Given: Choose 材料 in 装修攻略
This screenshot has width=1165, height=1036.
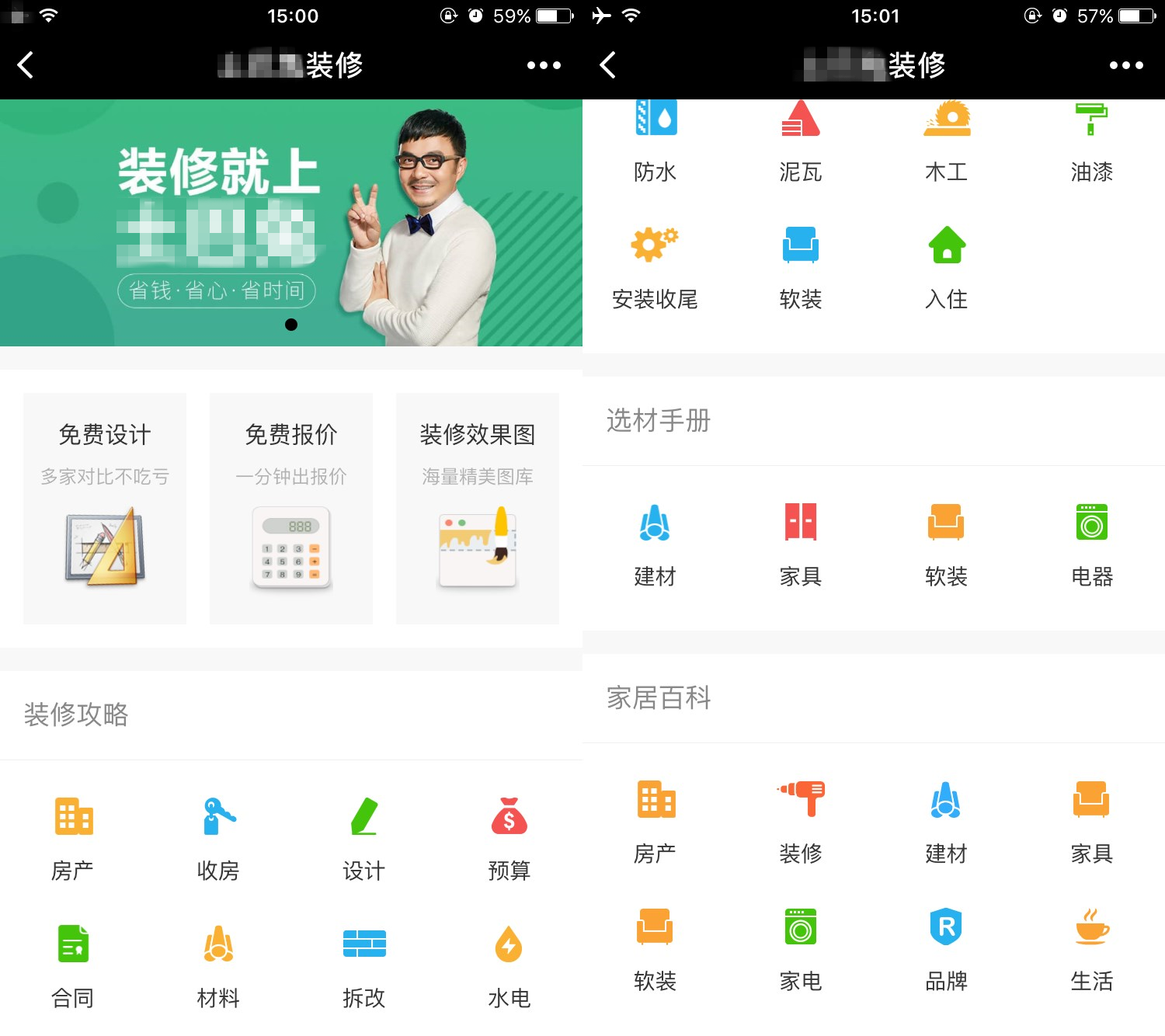Looking at the screenshot, I should 218,965.
